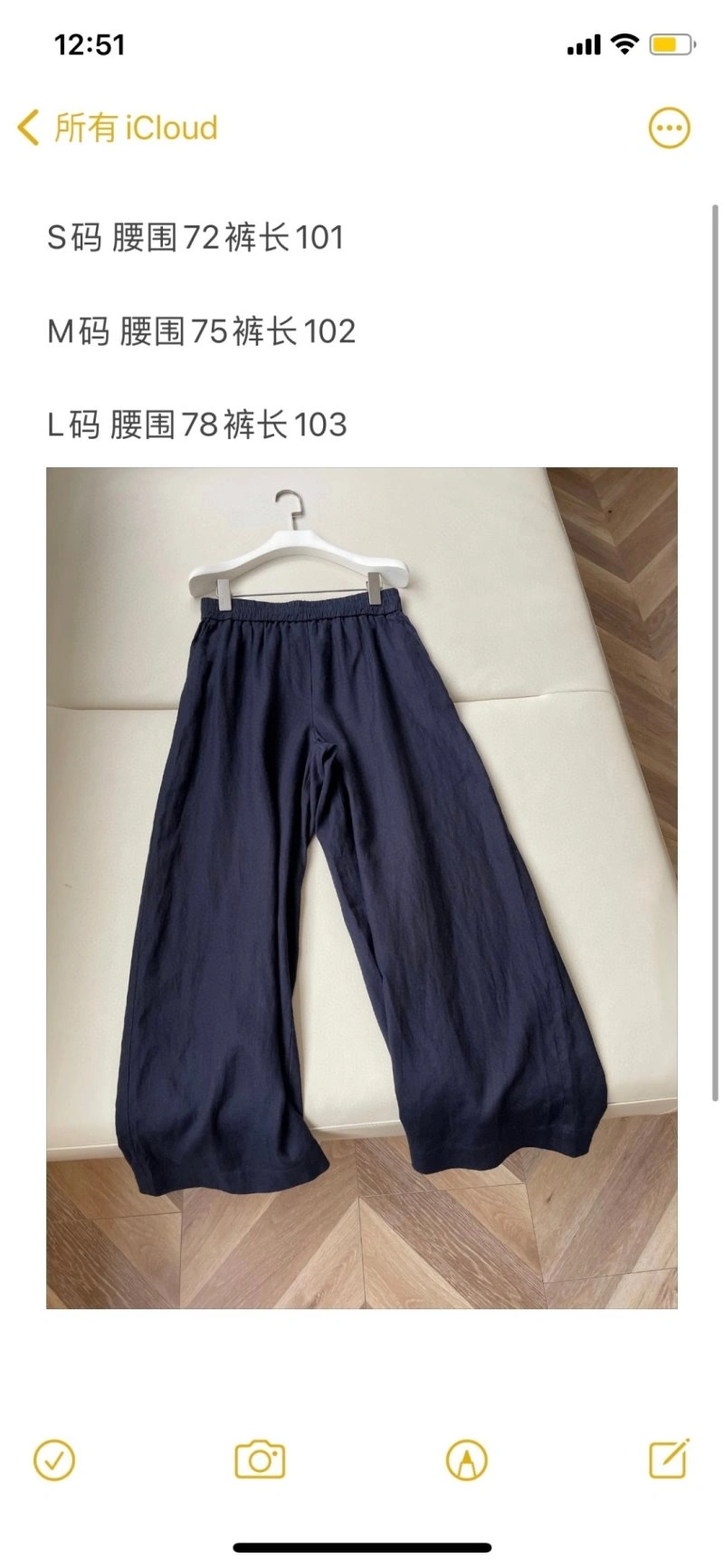Screen dimensions: 724x1568
Task: Compose a new note
Action: pos(670,1458)
